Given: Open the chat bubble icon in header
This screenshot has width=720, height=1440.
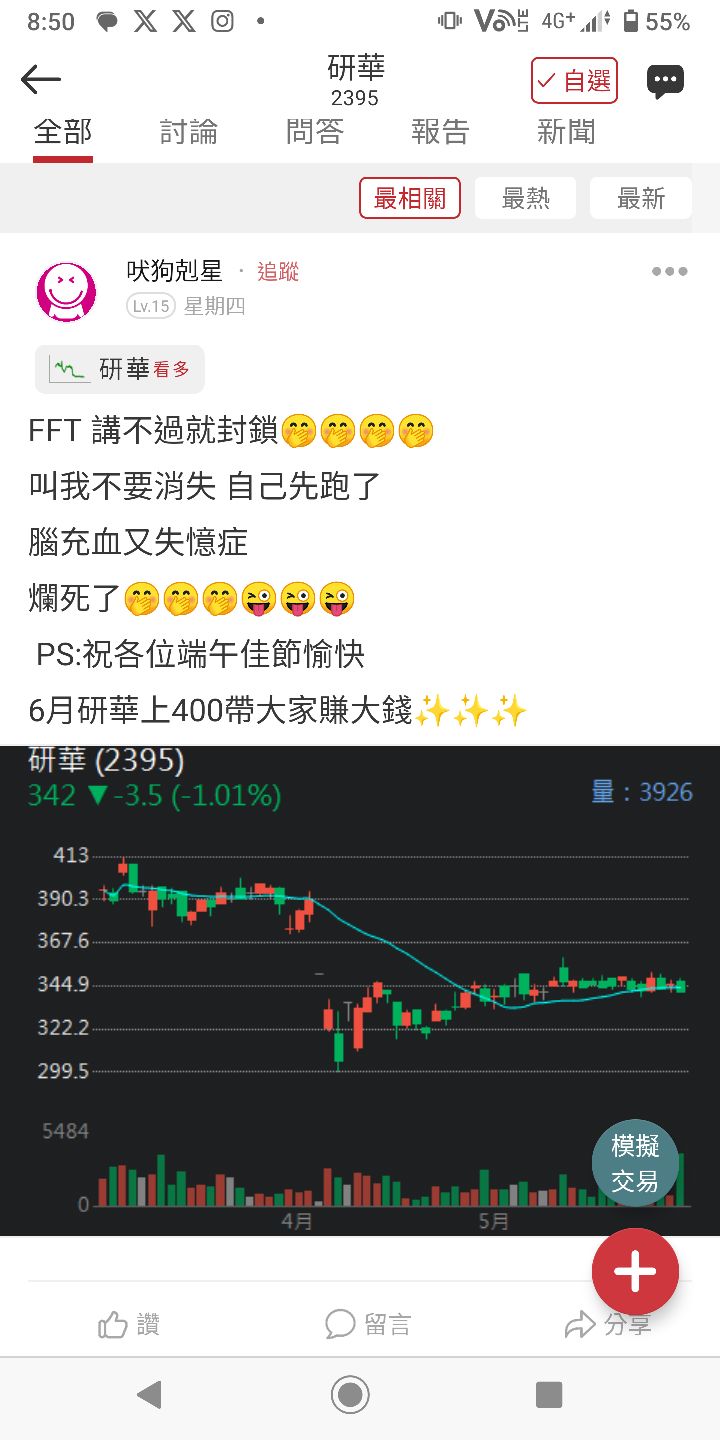Looking at the screenshot, I should (665, 81).
